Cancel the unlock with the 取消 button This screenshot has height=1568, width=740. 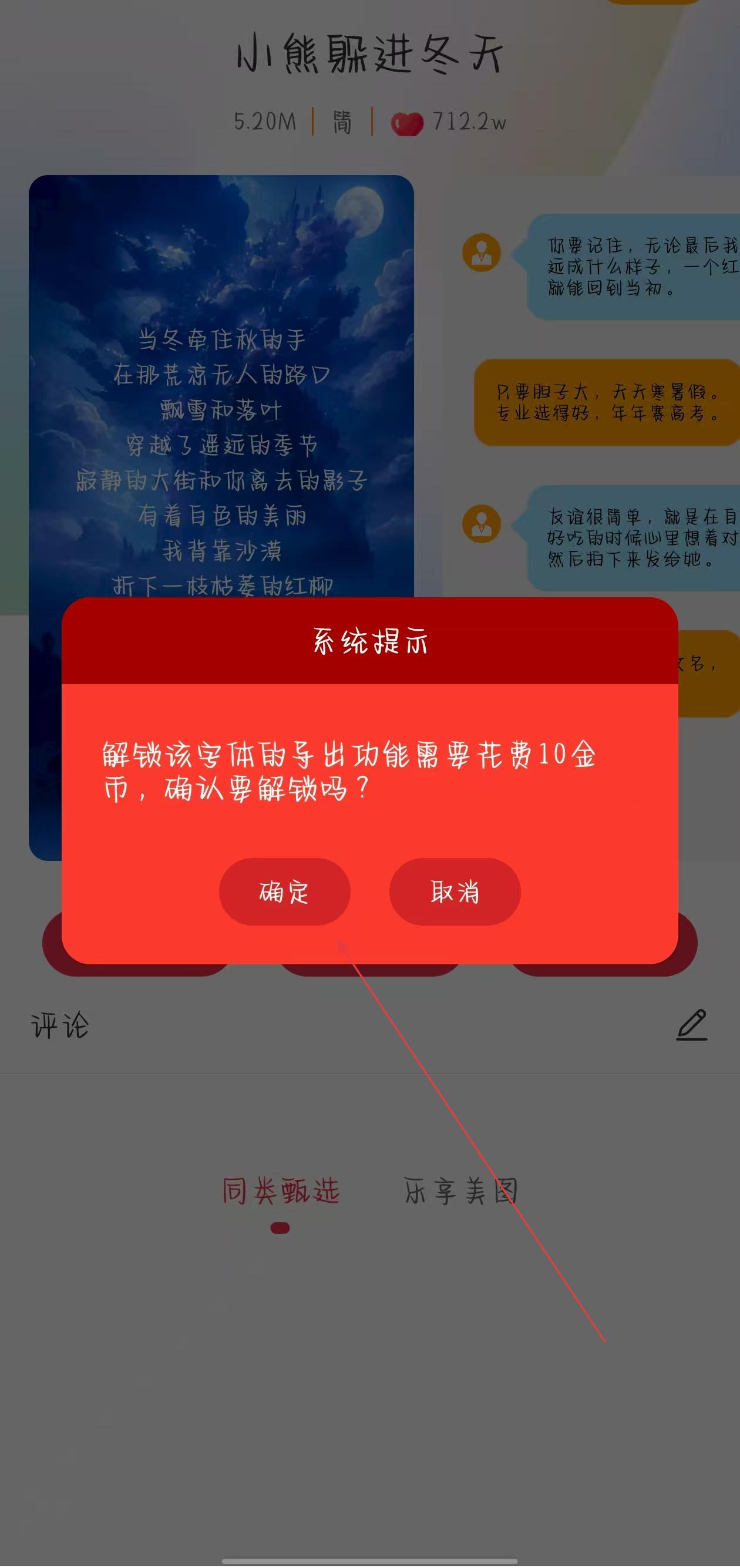[455, 891]
